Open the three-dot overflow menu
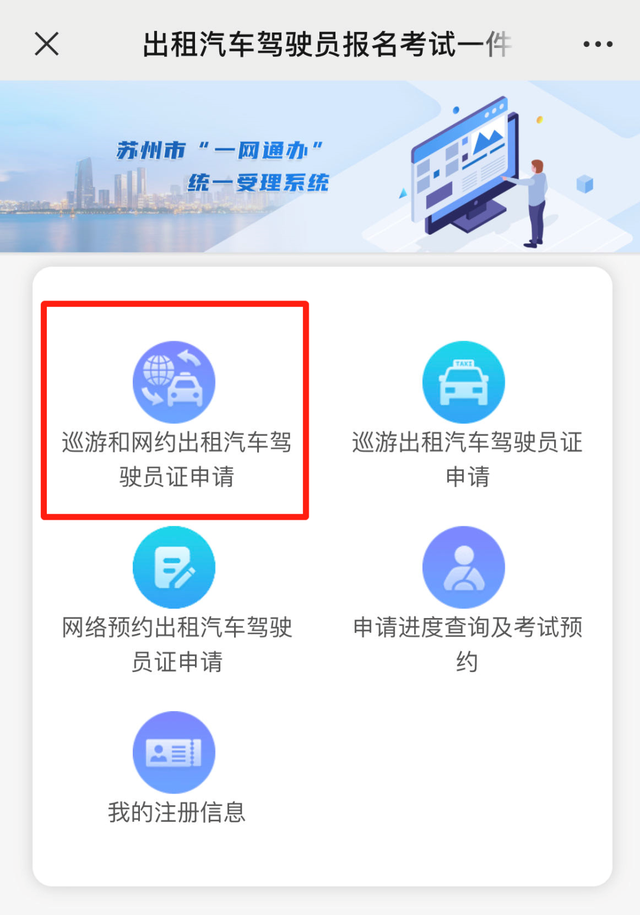Screen dimensions: 640x915 pos(597,44)
